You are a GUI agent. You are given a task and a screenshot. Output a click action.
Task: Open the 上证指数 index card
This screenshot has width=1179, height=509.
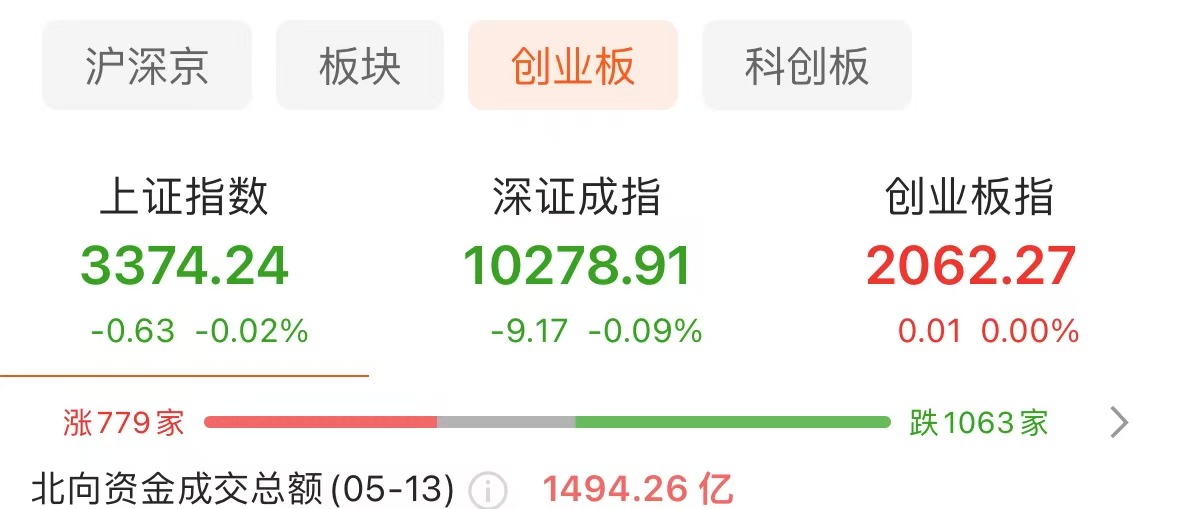tap(184, 261)
